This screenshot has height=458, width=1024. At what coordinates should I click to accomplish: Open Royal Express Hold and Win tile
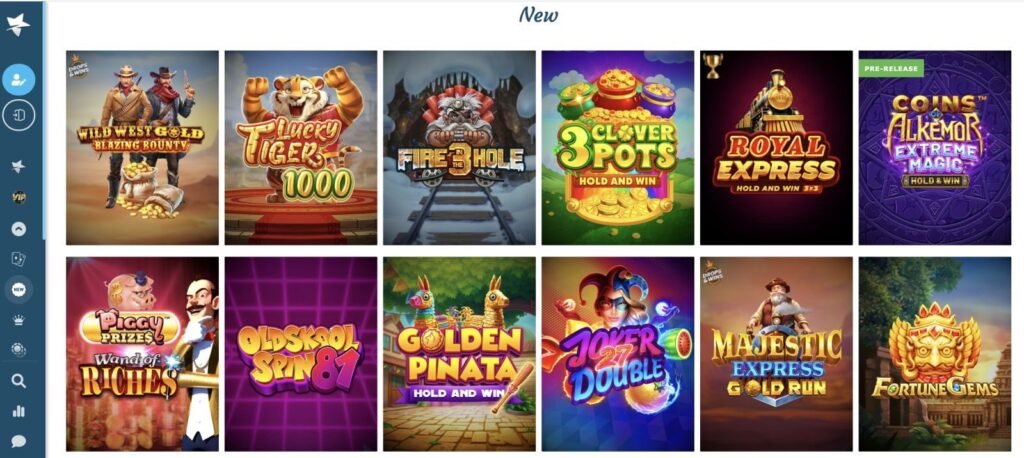775,147
